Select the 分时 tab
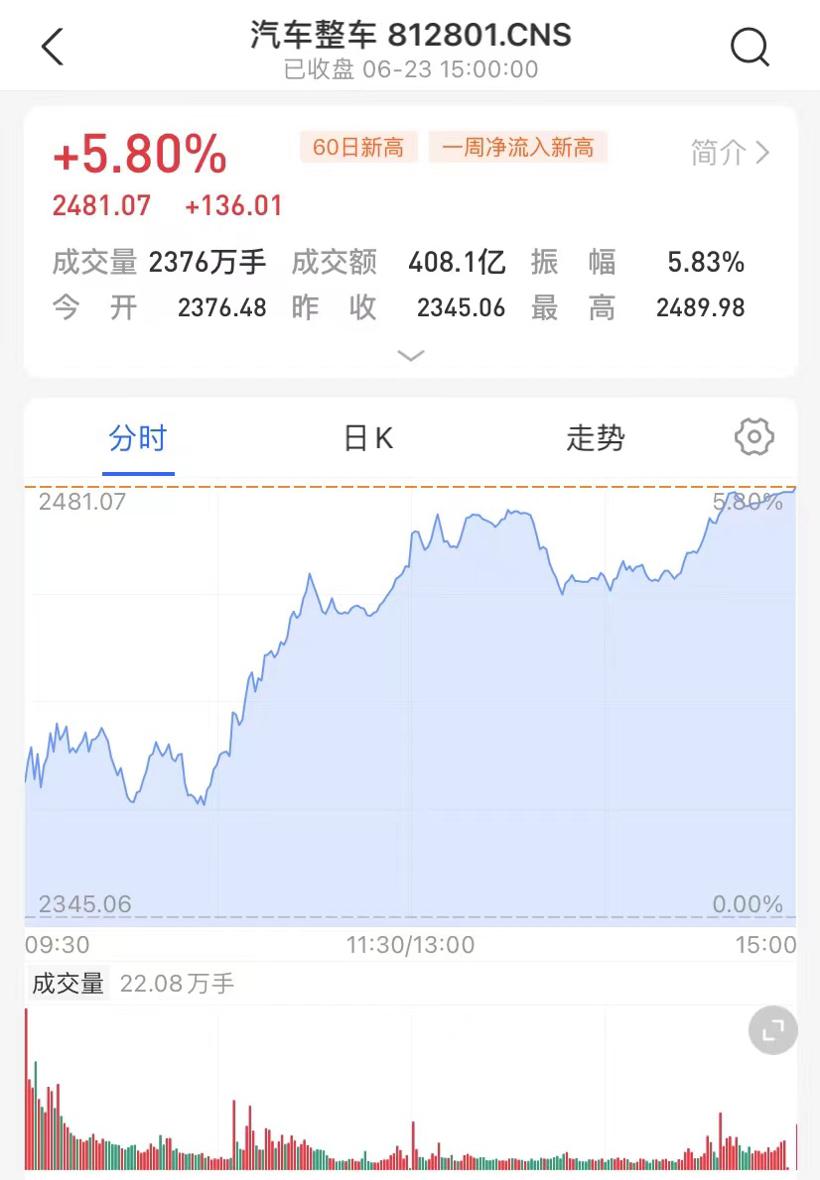 (x=138, y=437)
